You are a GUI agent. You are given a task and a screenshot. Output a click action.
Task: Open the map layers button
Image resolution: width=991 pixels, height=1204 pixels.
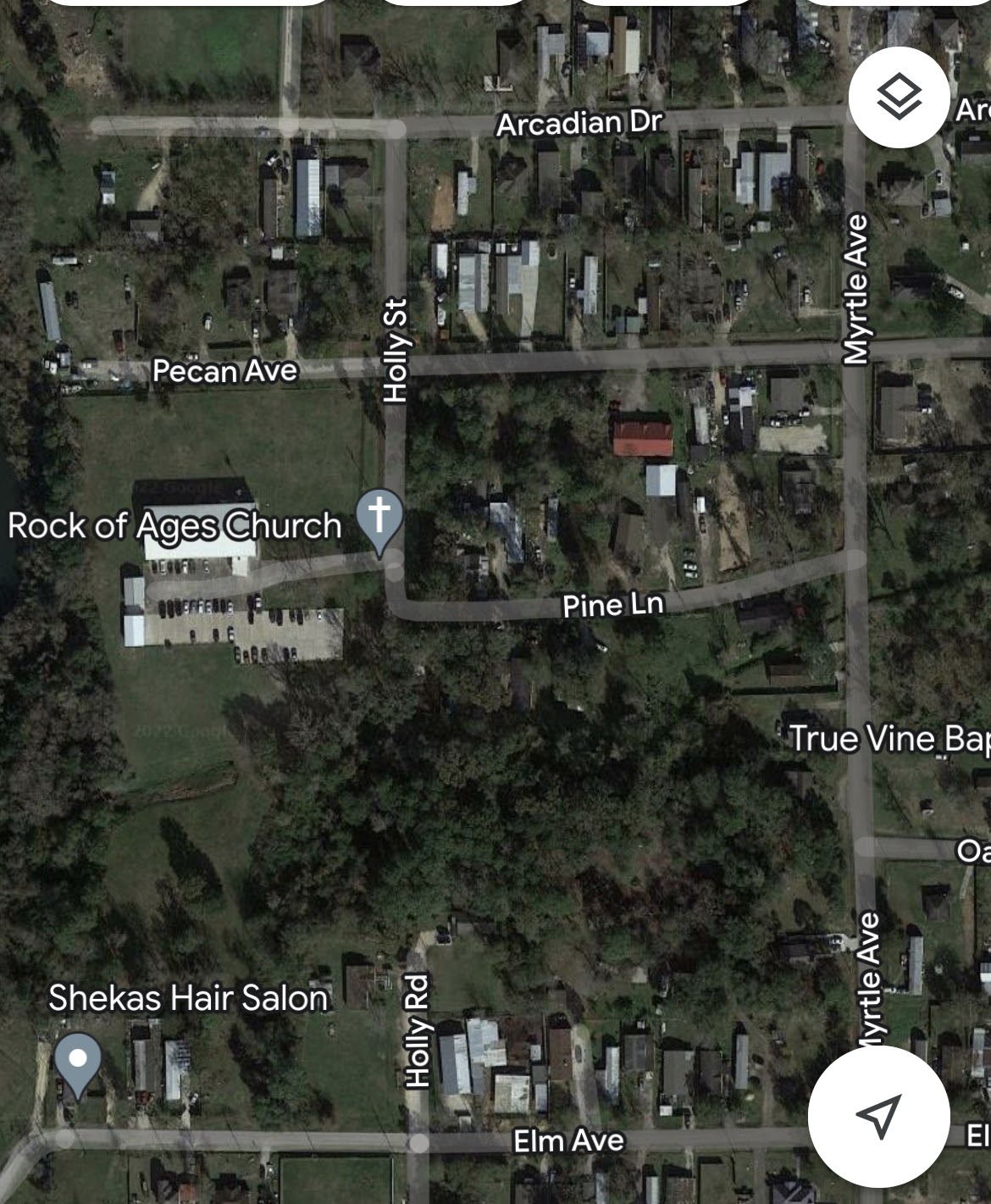click(898, 97)
